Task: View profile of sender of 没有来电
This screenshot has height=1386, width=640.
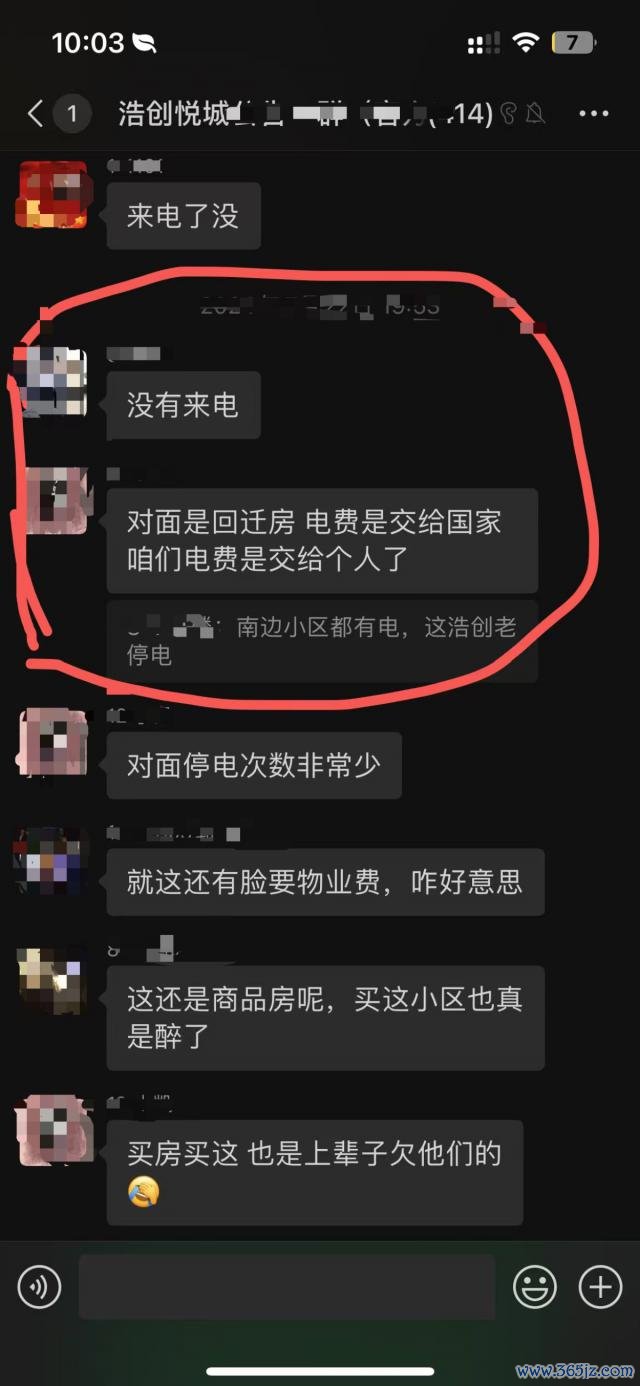Action: pyautogui.click(x=52, y=382)
